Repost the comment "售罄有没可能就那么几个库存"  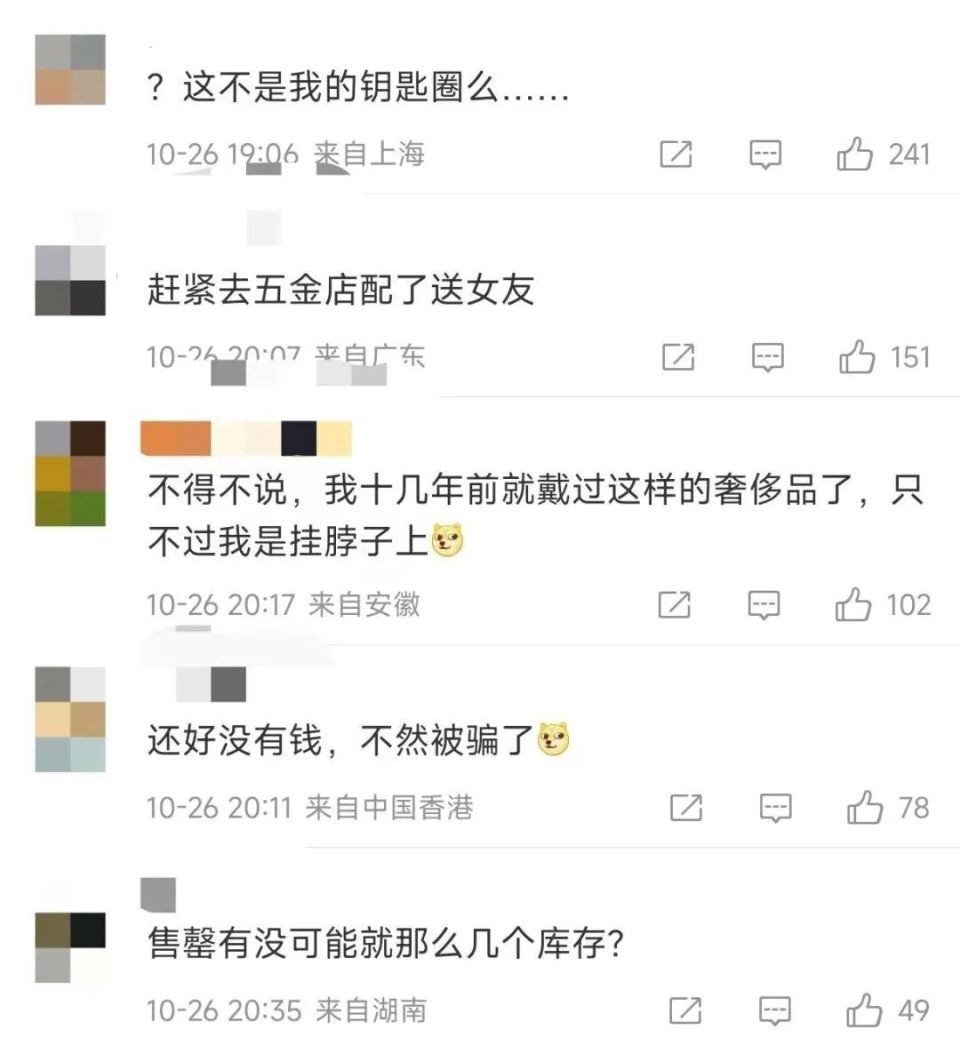coord(685,1010)
